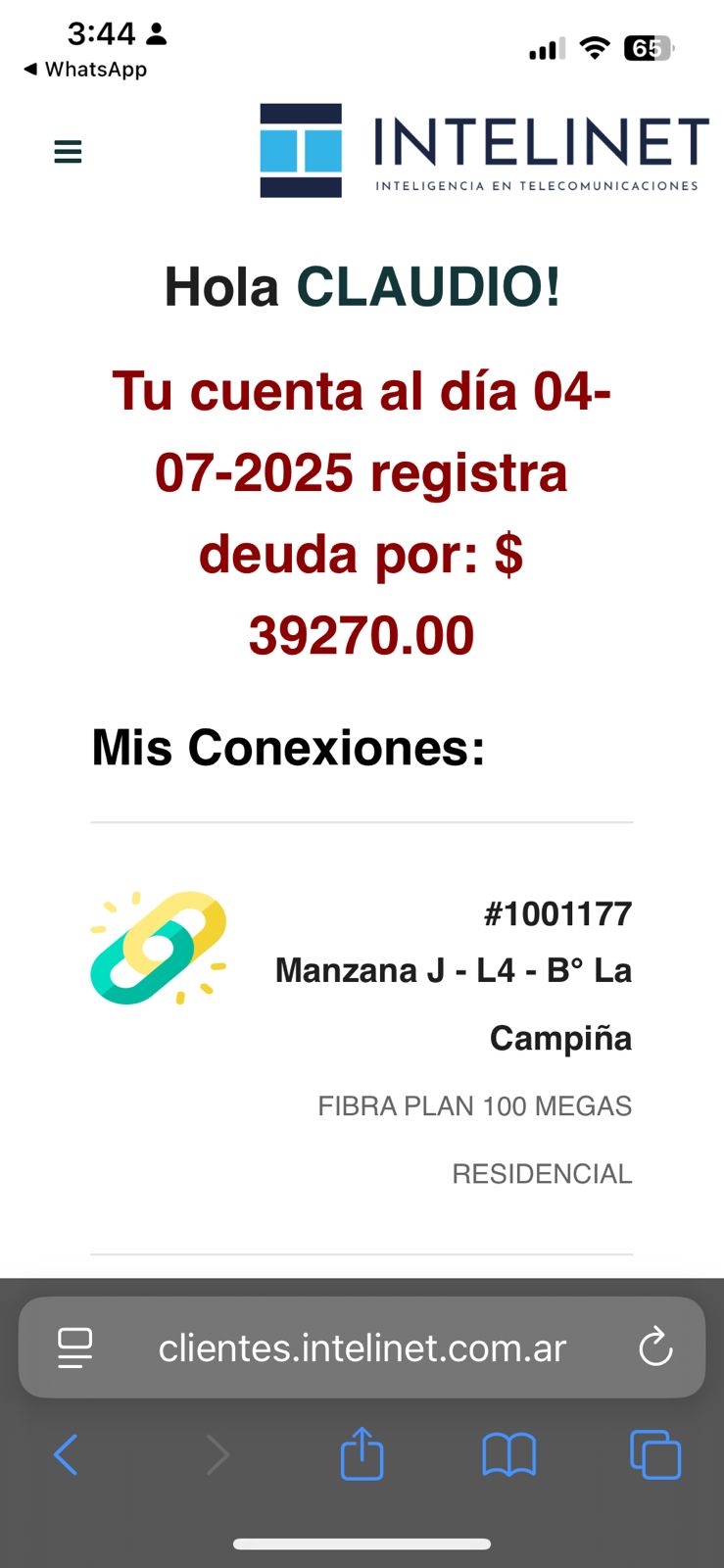Share this page
This screenshot has width=724, height=1568.
[362, 1453]
